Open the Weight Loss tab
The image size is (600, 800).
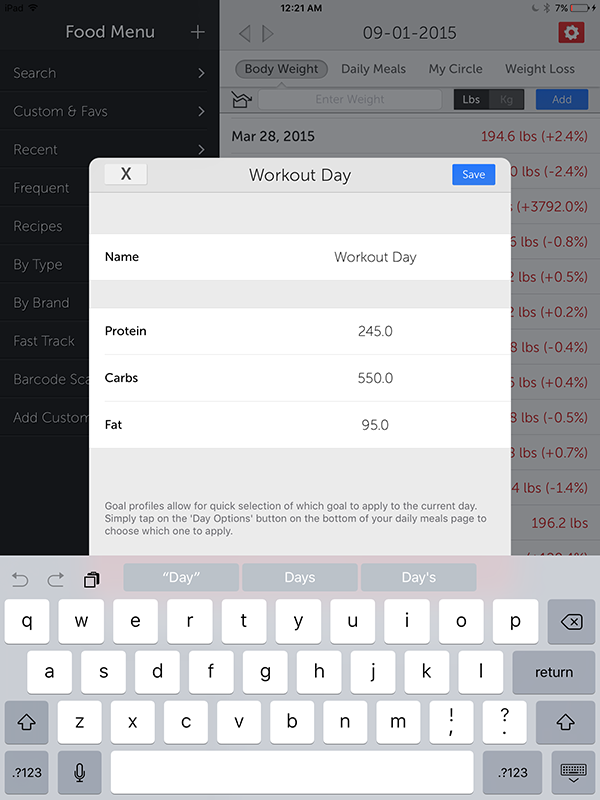(x=539, y=69)
